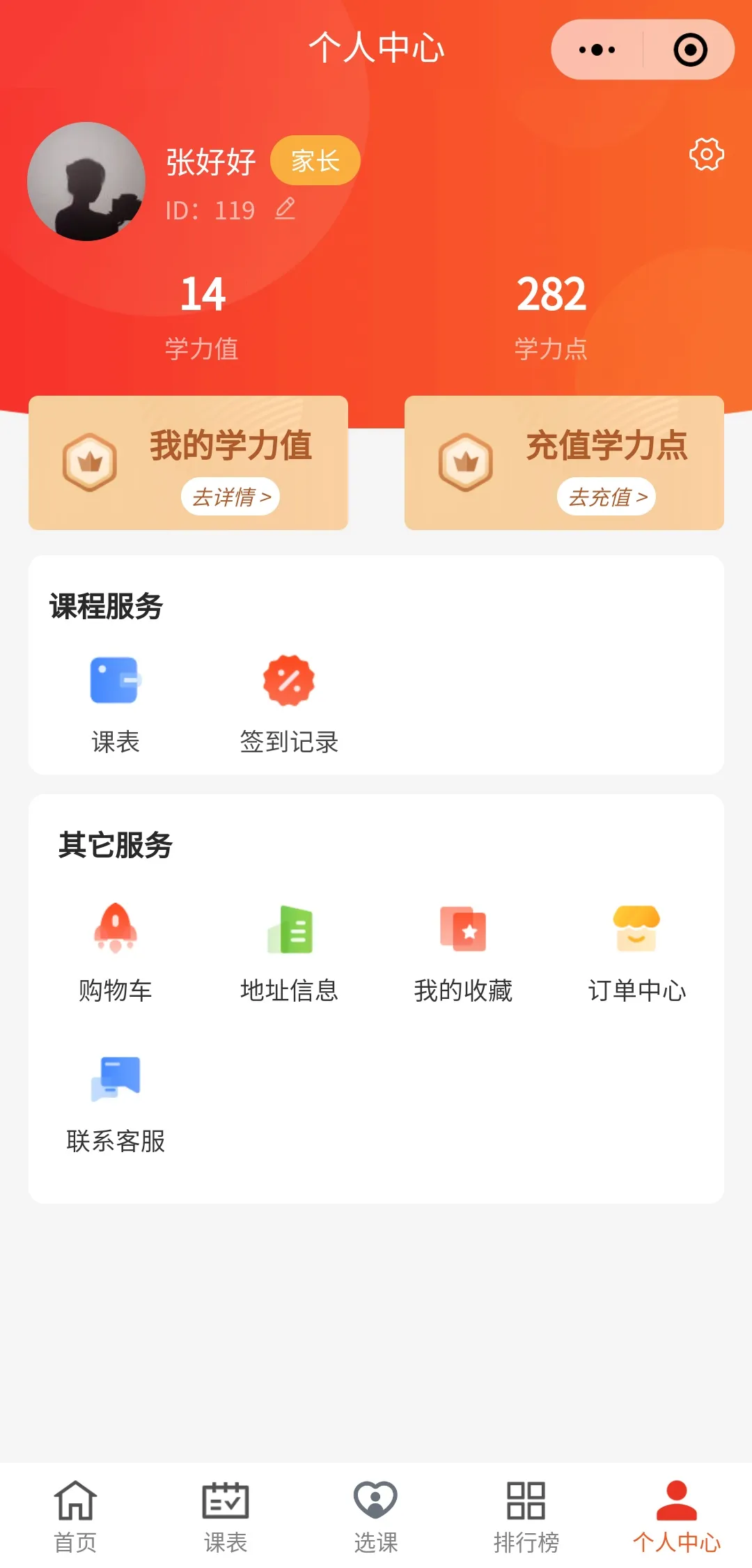Open the mini program more options menu

(x=597, y=49)
